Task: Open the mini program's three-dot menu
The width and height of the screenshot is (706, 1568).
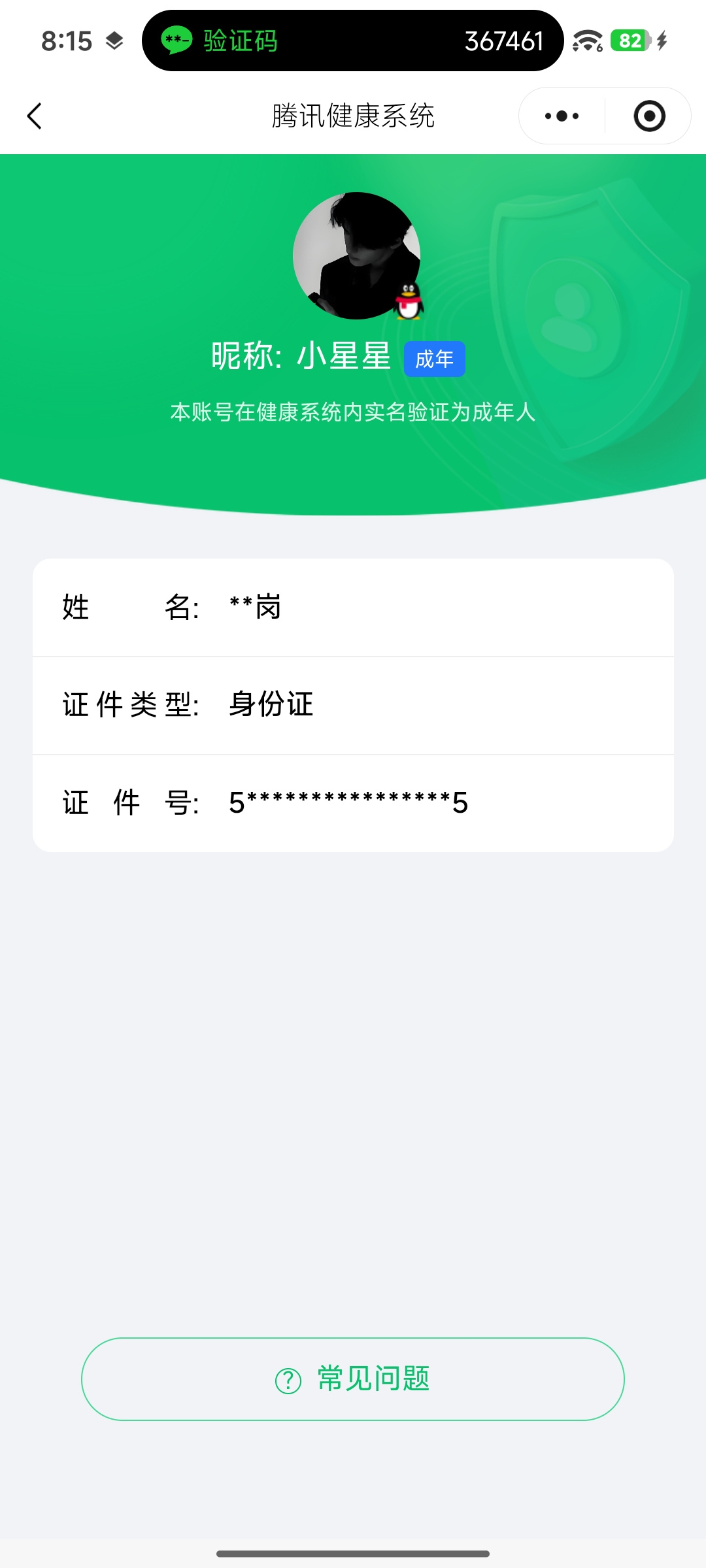Action: (x=562, y=116)
